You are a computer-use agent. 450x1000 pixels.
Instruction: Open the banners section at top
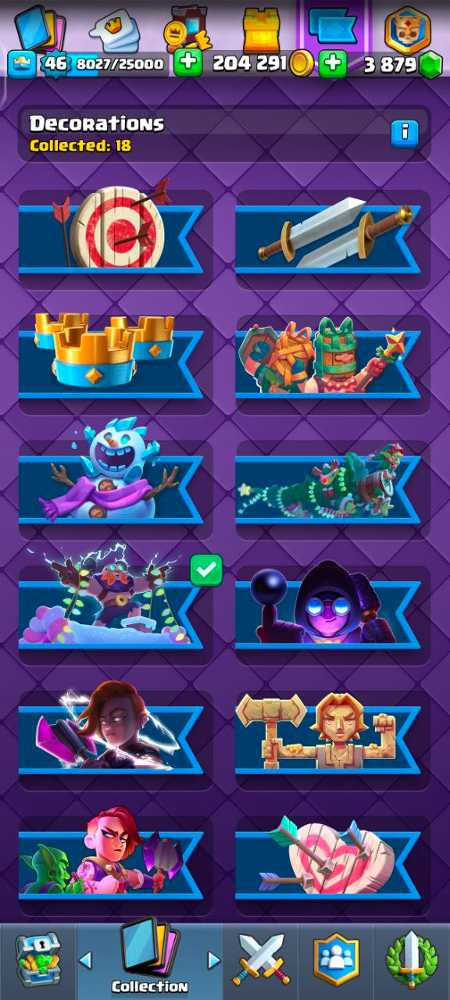tap(331, 26)
